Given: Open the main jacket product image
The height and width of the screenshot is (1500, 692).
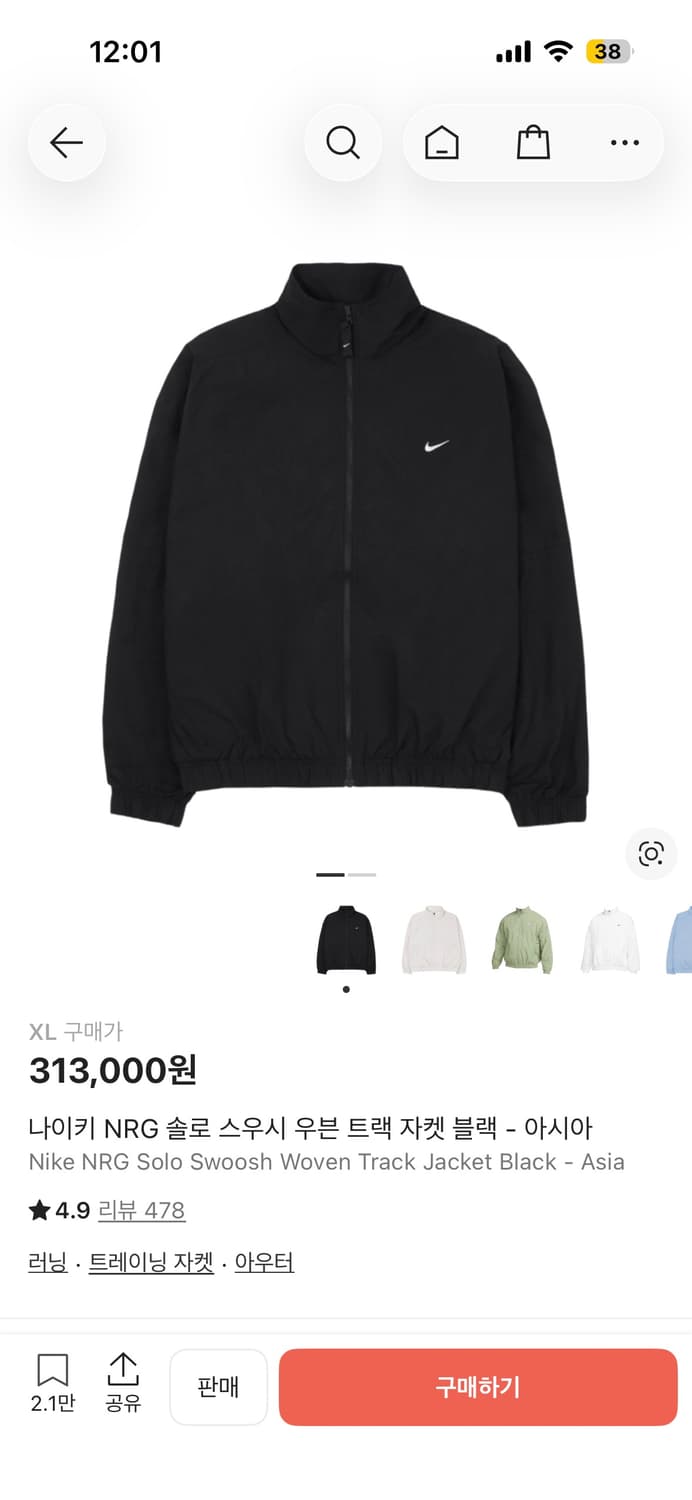Looking at the screenshot, I should click(346, 545).
